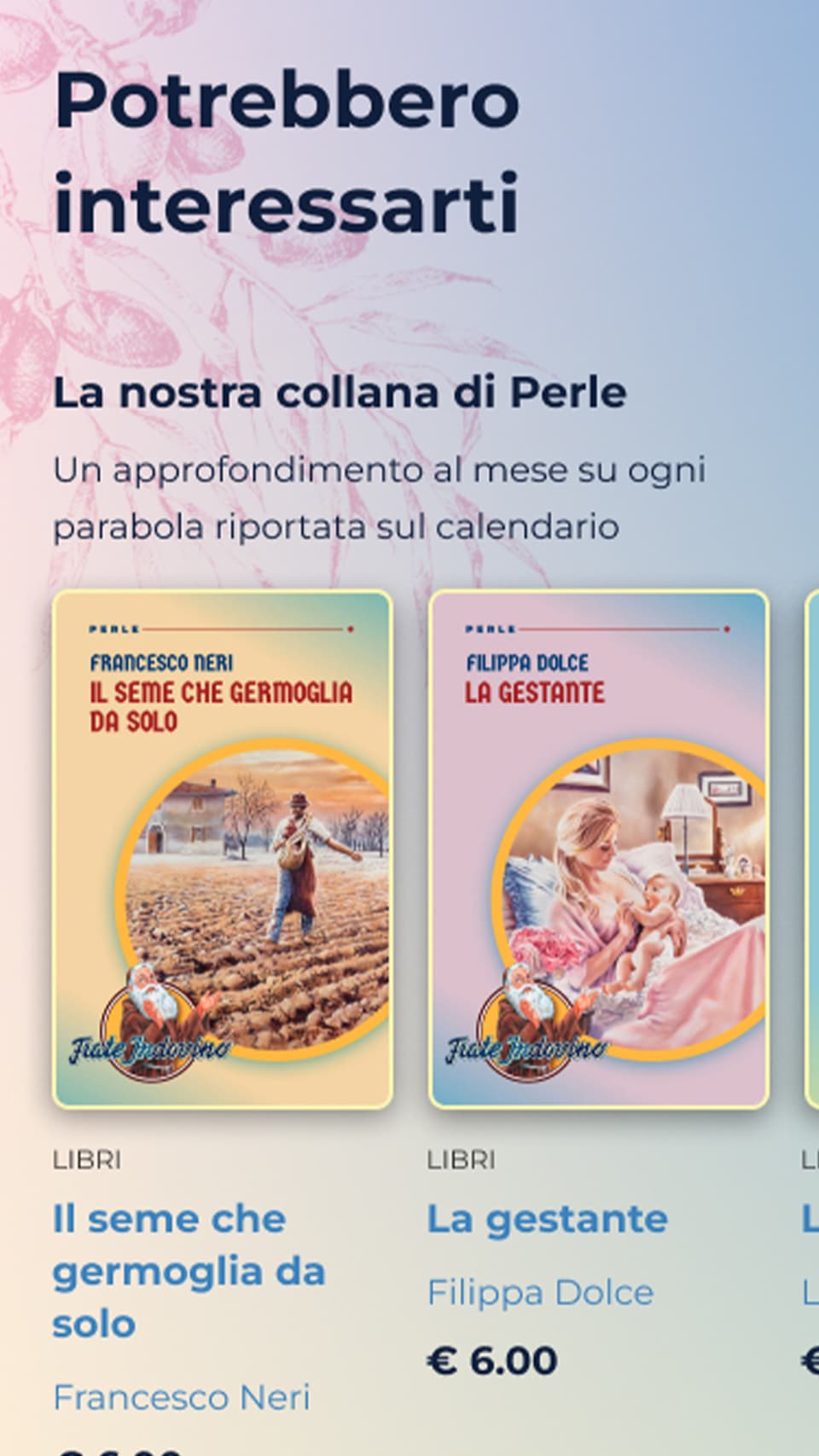View author Francesco Neri
The height and width of the screenshot is (1456, 819).
point(181,1397)
